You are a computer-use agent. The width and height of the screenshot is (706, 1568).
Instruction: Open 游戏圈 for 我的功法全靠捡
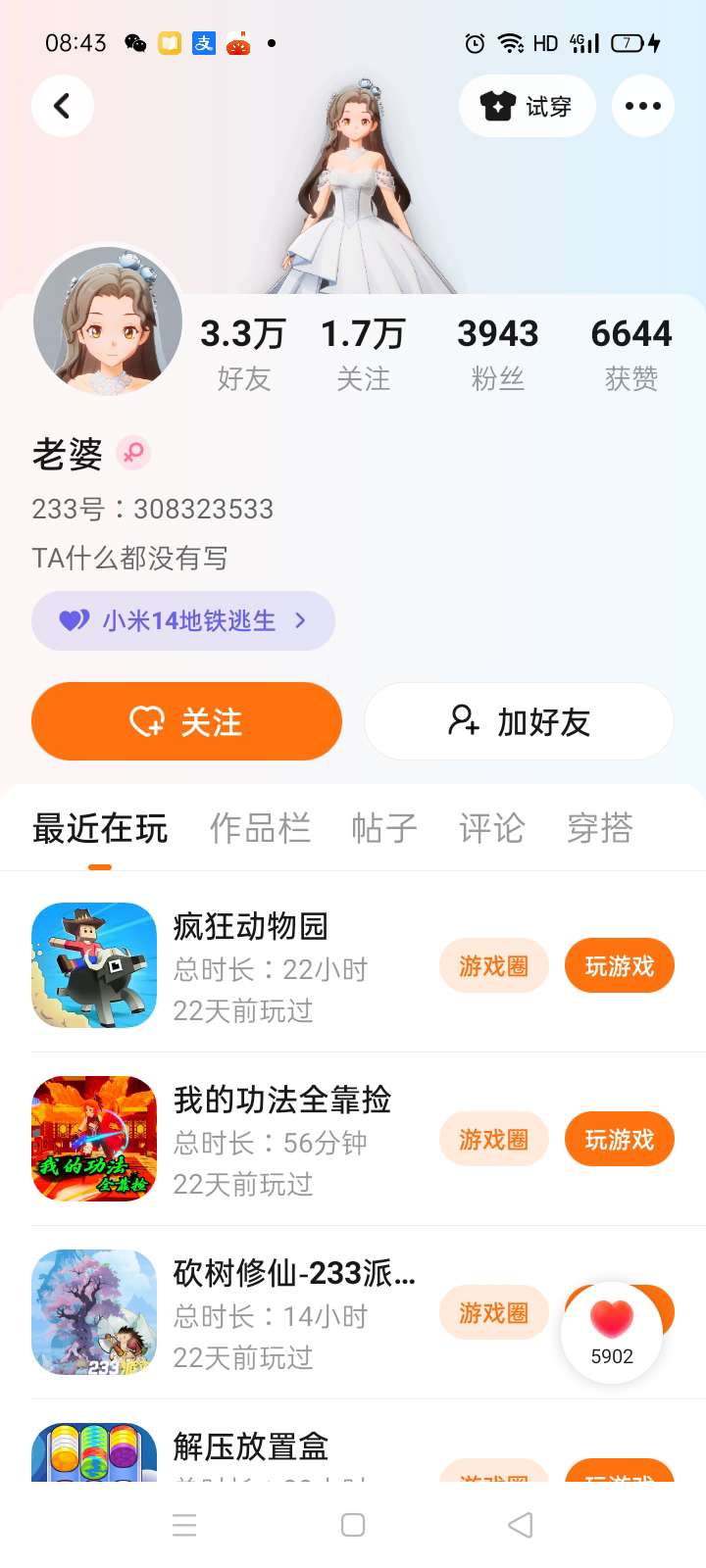pos(493,1139)
